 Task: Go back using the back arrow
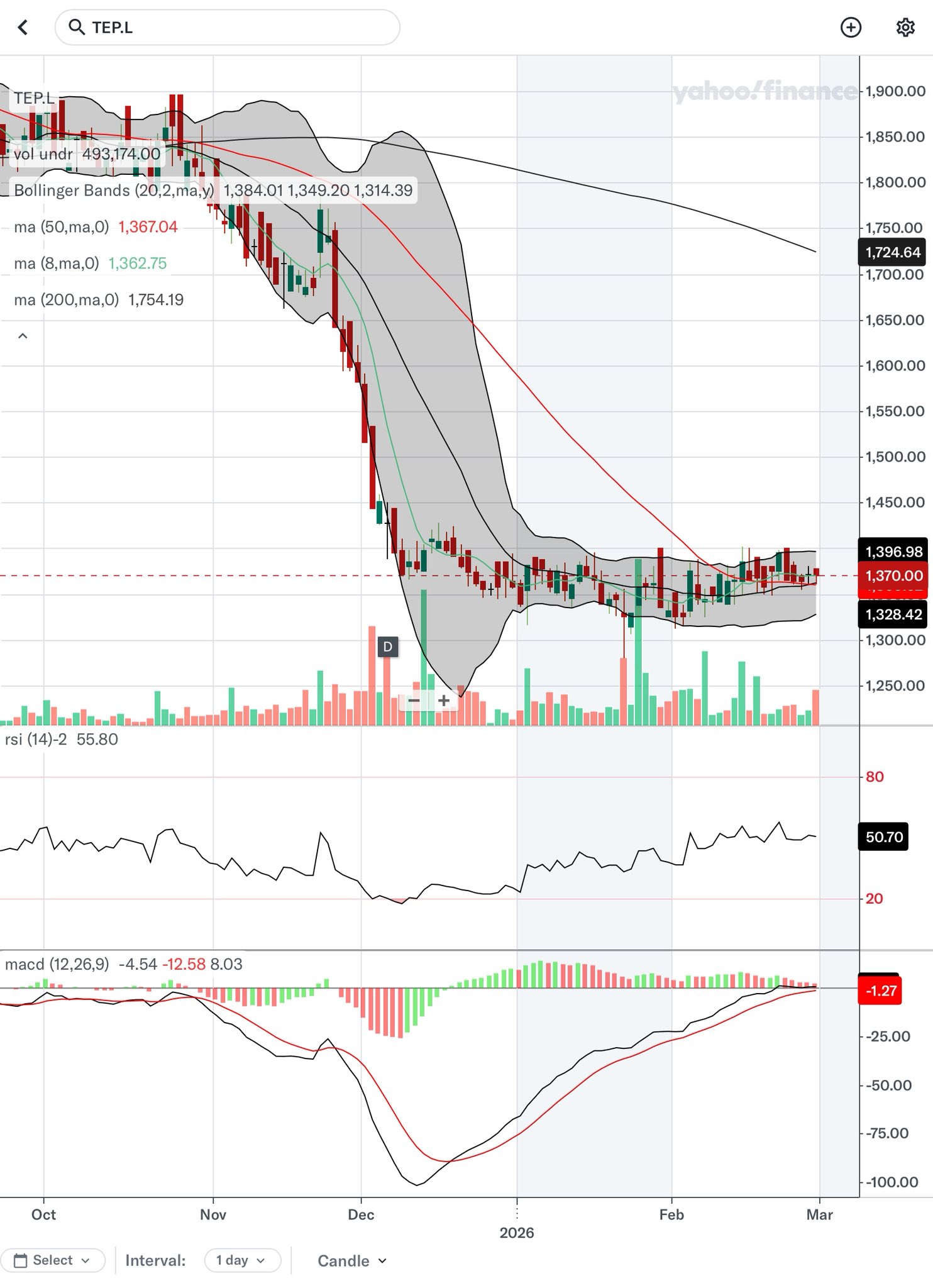click(x=23, y=28)
